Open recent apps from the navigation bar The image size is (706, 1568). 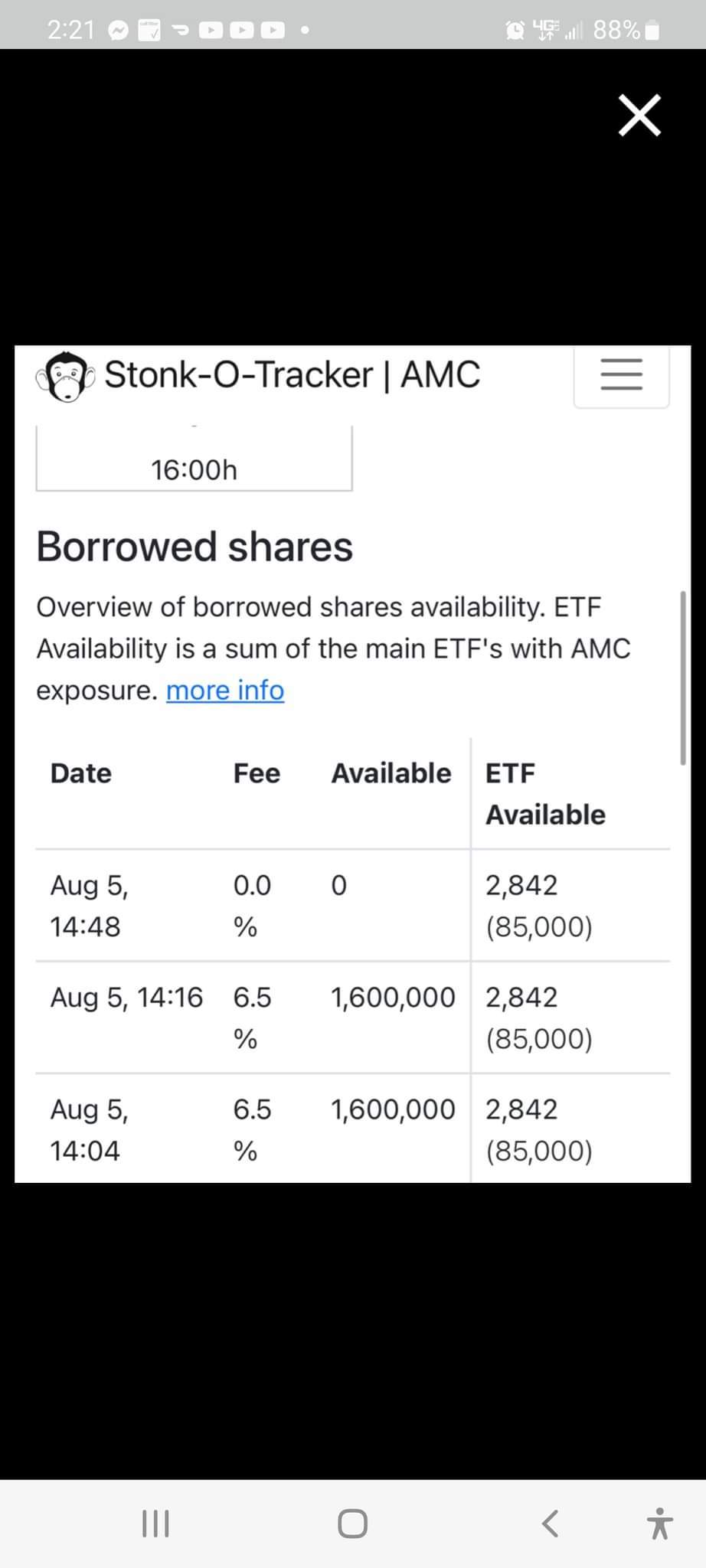coord(156,1524)
